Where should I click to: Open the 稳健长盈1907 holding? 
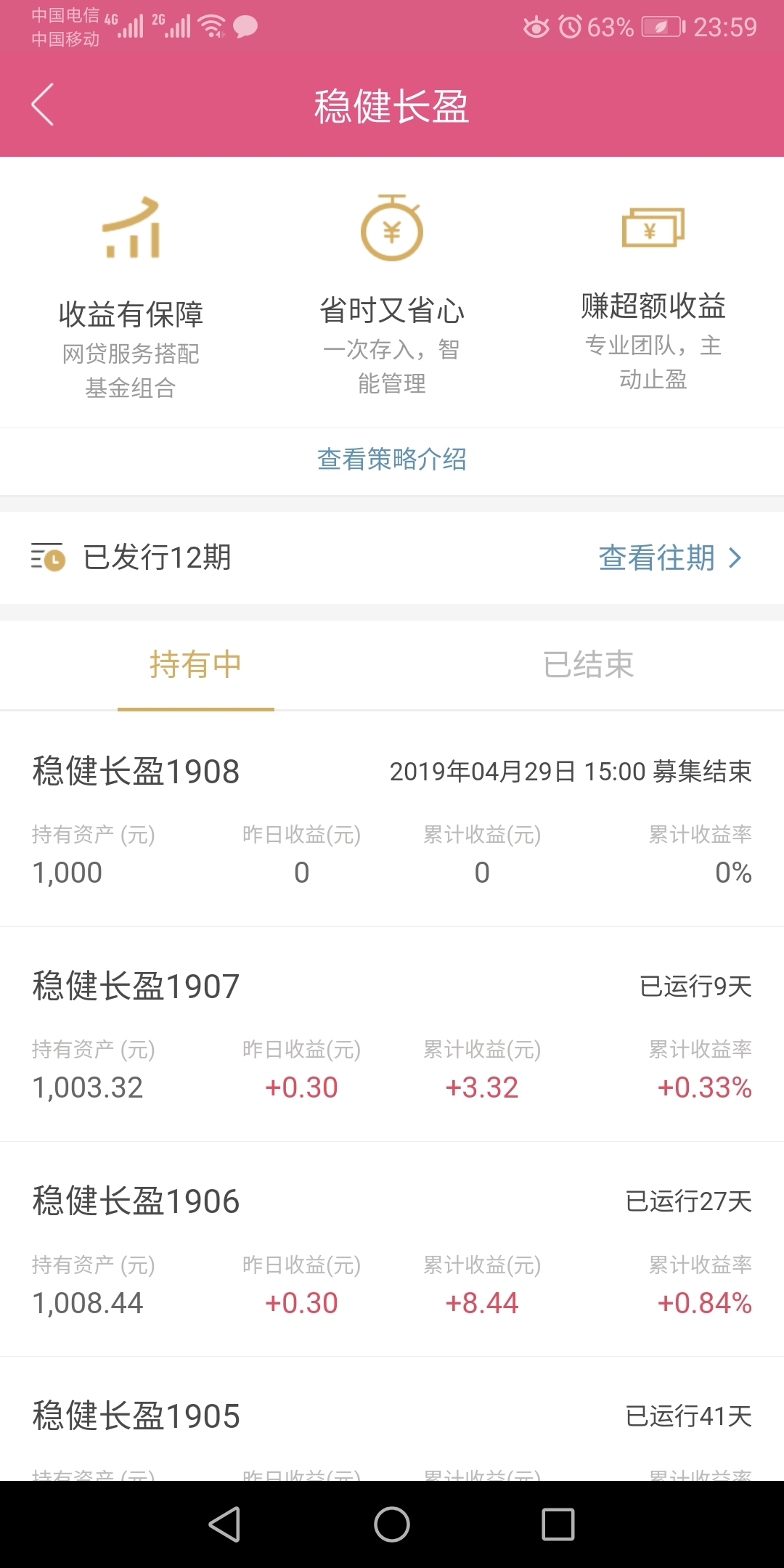392,1034
